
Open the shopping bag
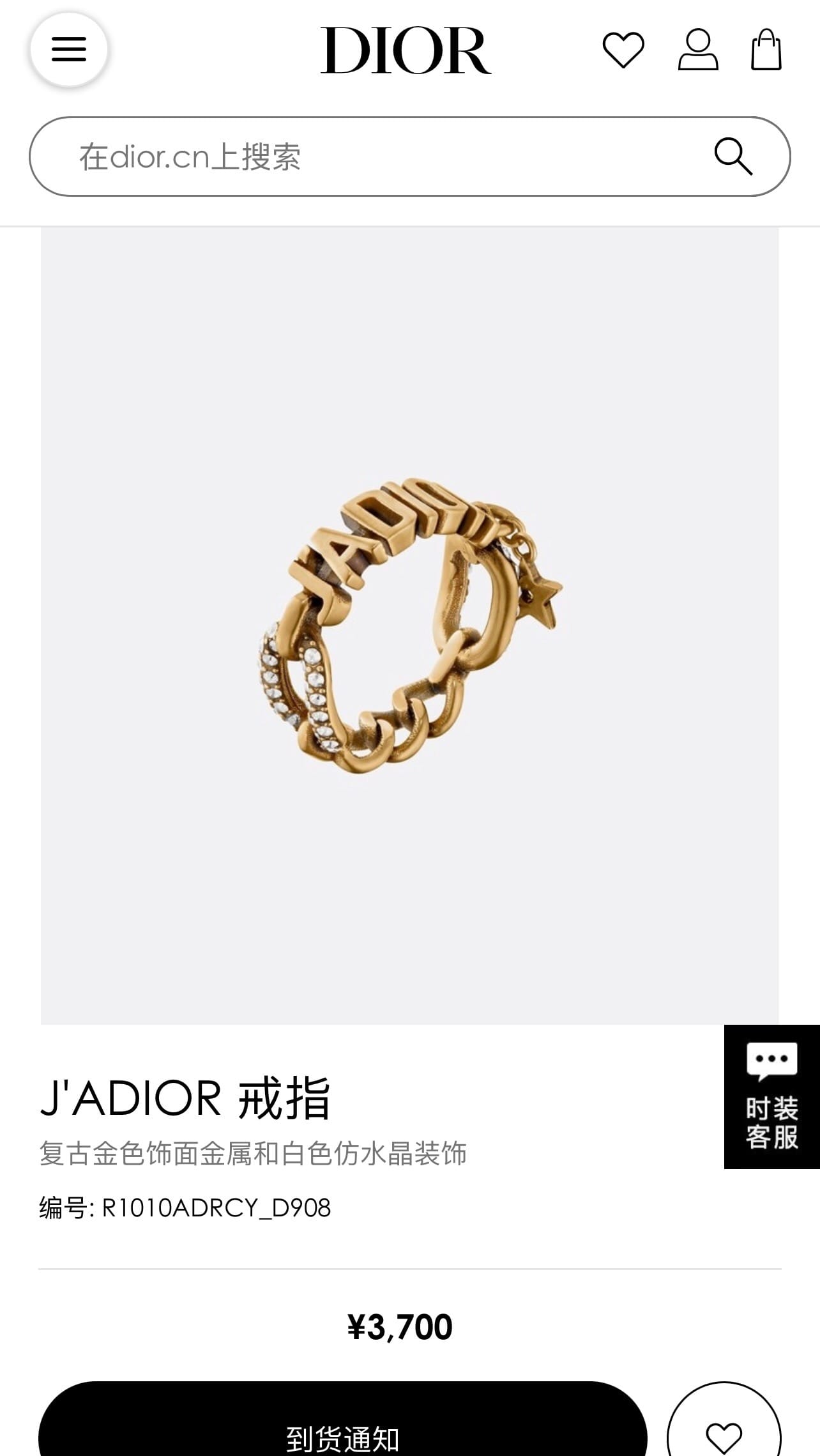pyautogui.click(x=766, y=49)
